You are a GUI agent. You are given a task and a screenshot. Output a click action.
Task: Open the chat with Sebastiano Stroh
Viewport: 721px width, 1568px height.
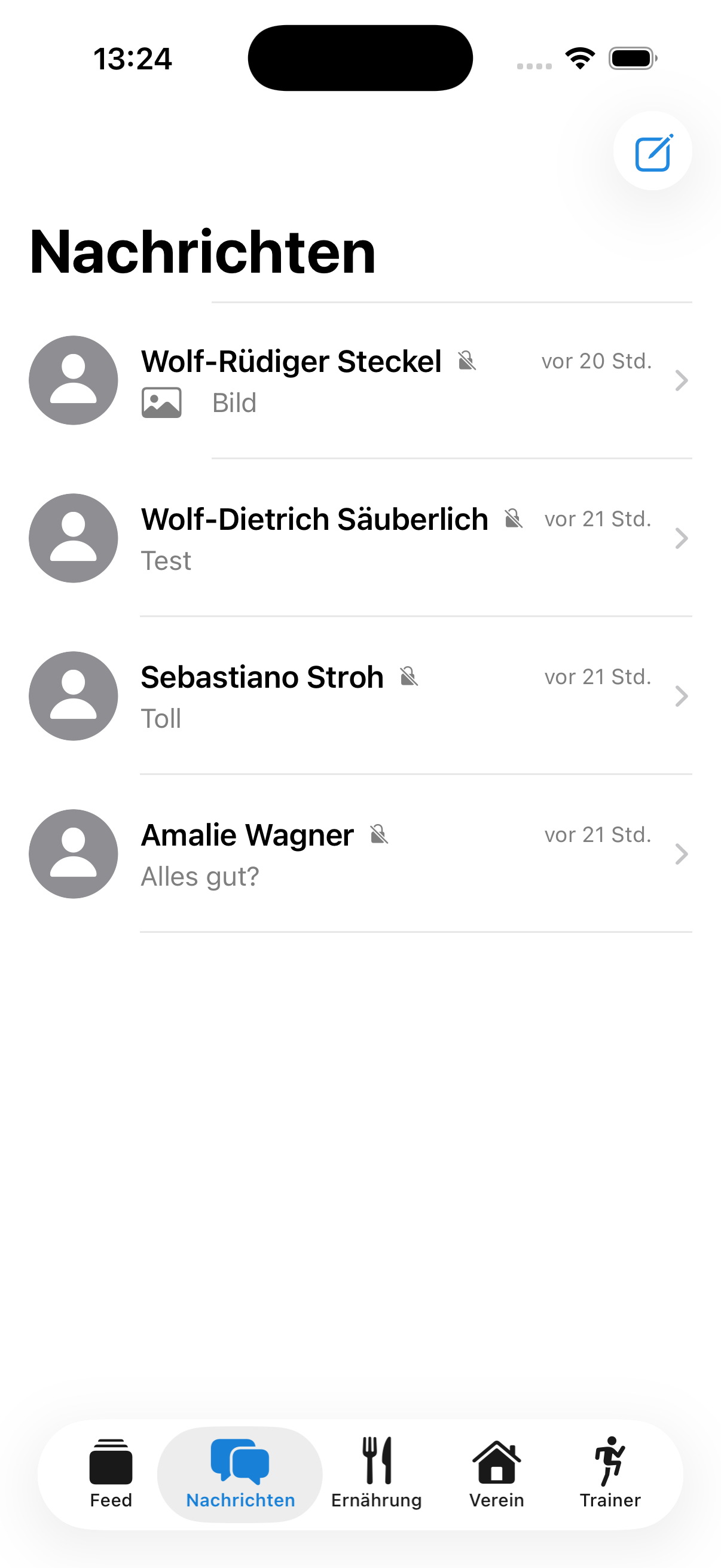[x=359, y=695]
